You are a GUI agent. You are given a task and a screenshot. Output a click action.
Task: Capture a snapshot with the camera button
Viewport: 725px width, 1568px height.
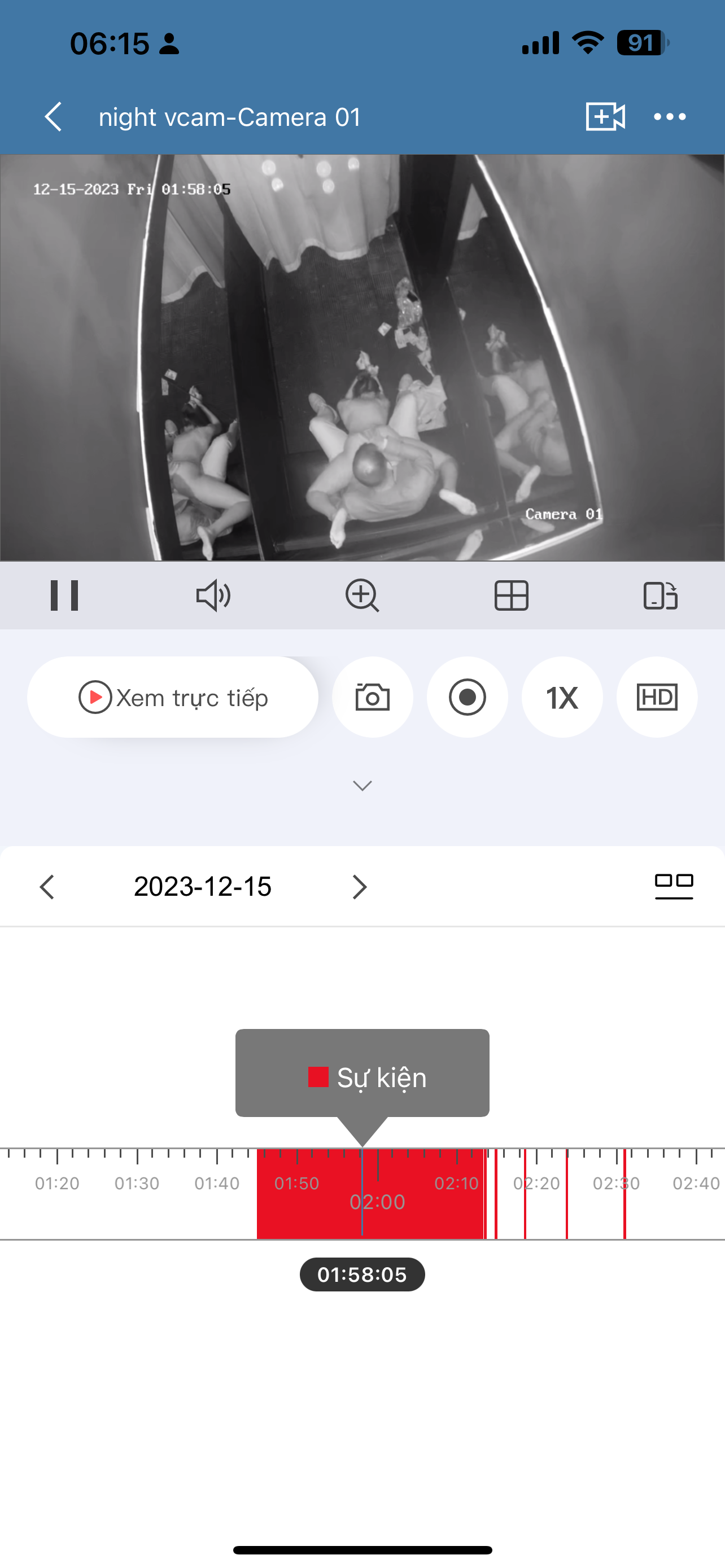(373, 697)
